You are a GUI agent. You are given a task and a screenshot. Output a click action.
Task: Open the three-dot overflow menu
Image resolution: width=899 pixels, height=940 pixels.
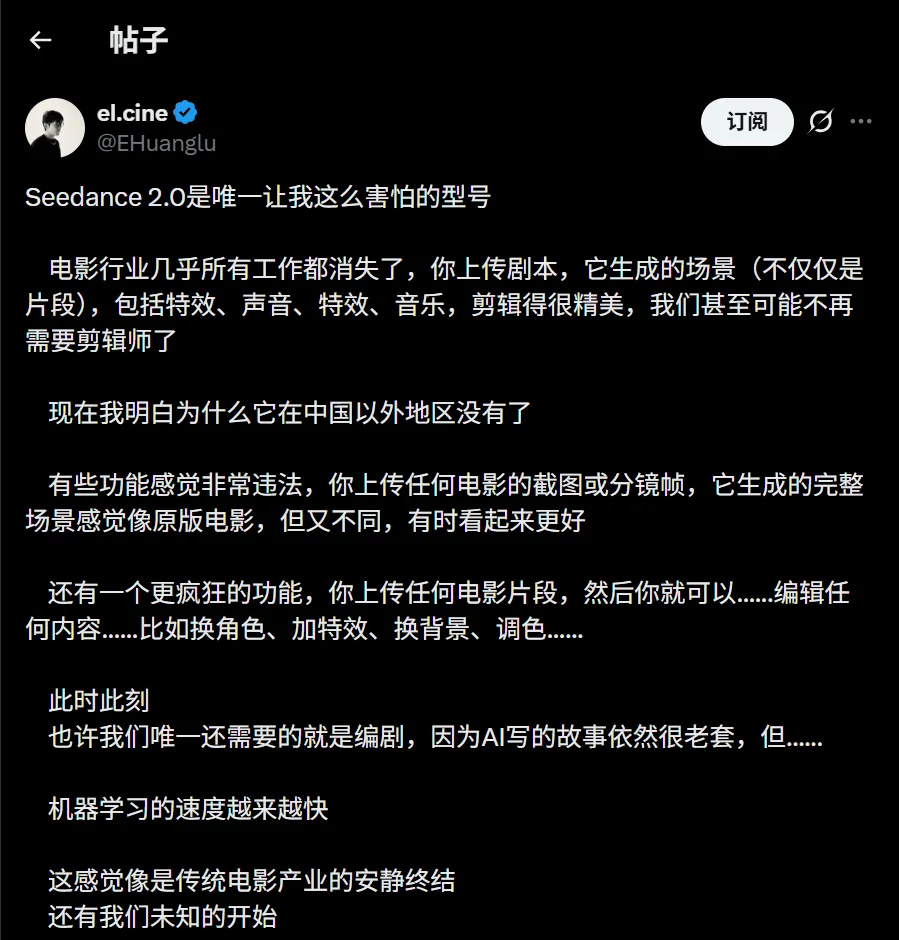click(861, 122)
